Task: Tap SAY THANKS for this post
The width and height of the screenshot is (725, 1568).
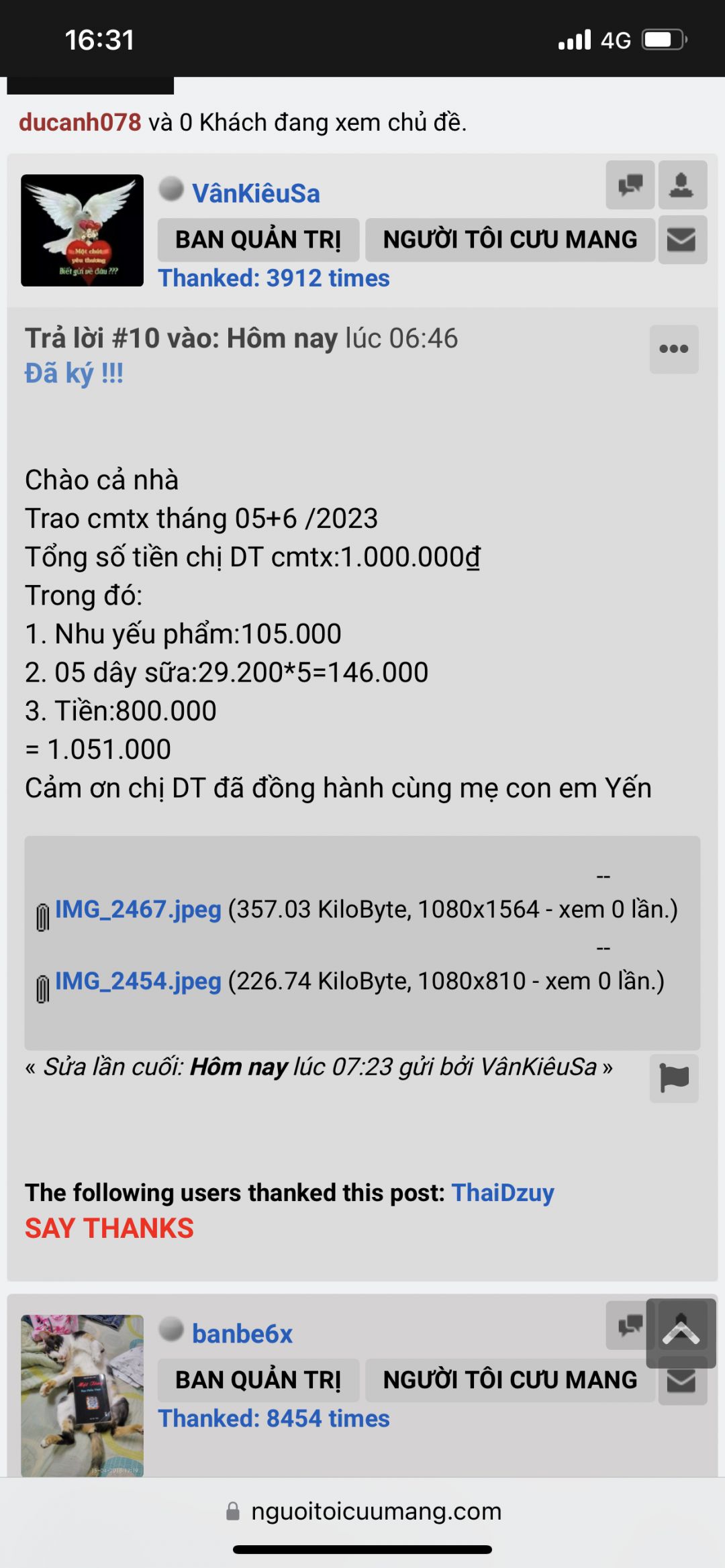Action: 109,1229
